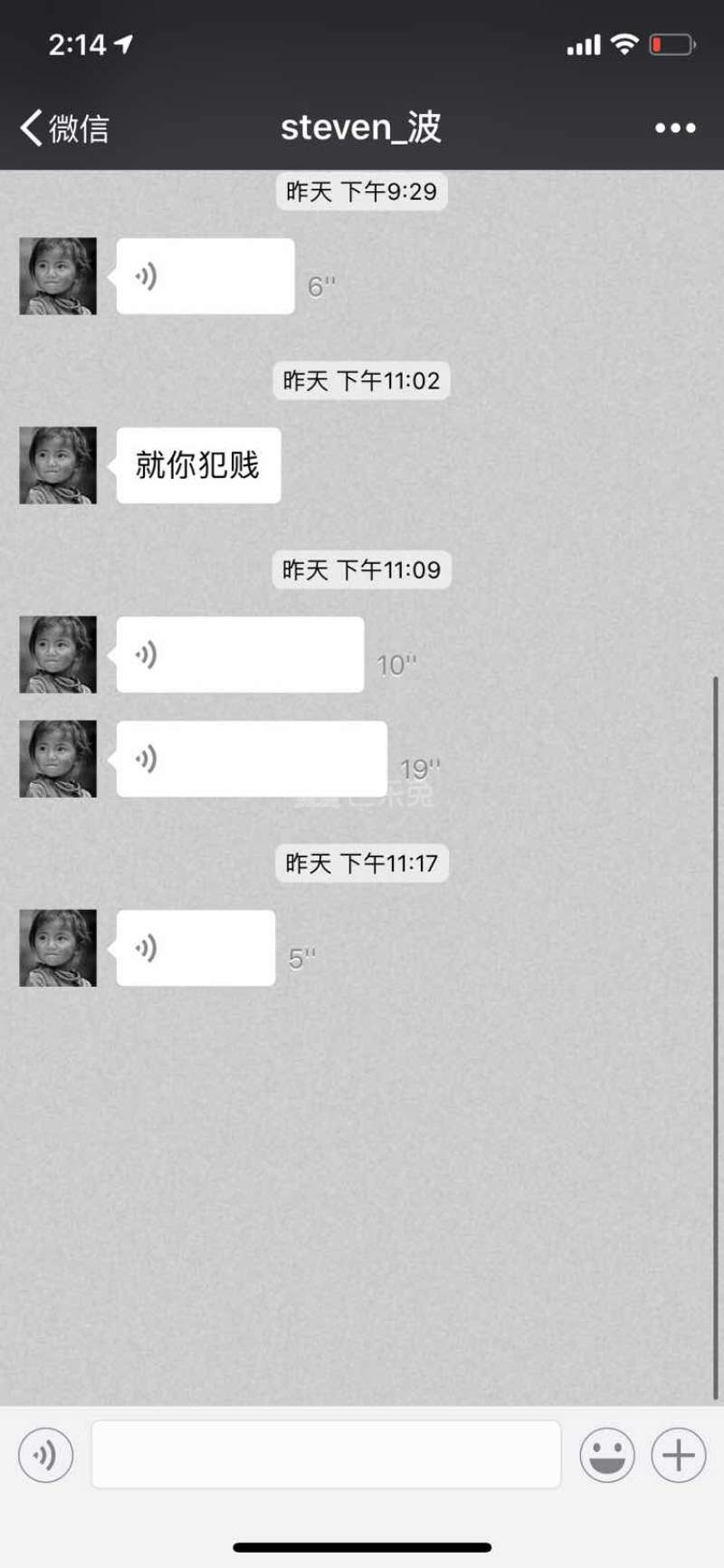This screenshot has width=724, height=1568.
Task: Open the emoji sticker panel
Action: [x=606, y=1455]
